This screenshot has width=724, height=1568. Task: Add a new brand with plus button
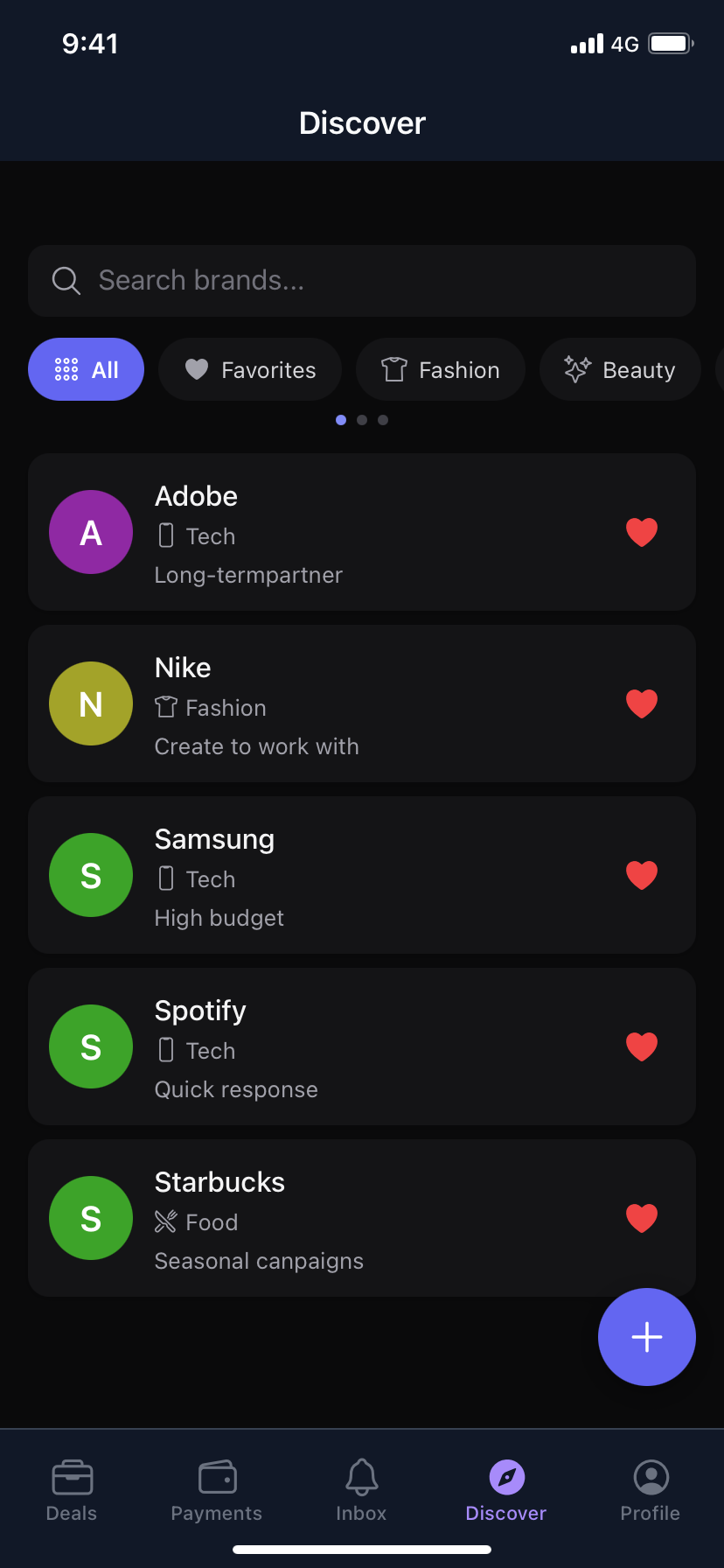[646, 1336]
